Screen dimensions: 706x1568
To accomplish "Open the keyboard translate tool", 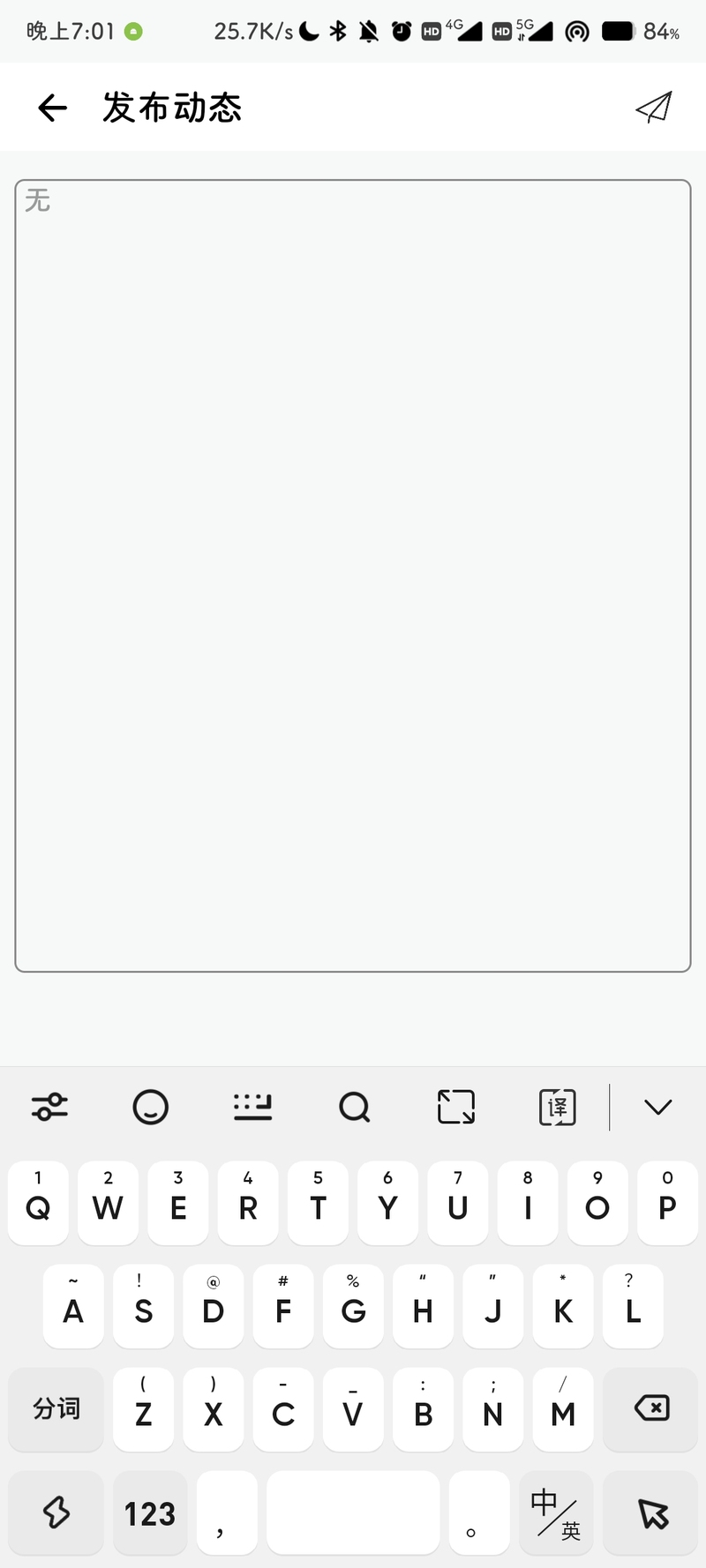I will (x=558, y=1107).
